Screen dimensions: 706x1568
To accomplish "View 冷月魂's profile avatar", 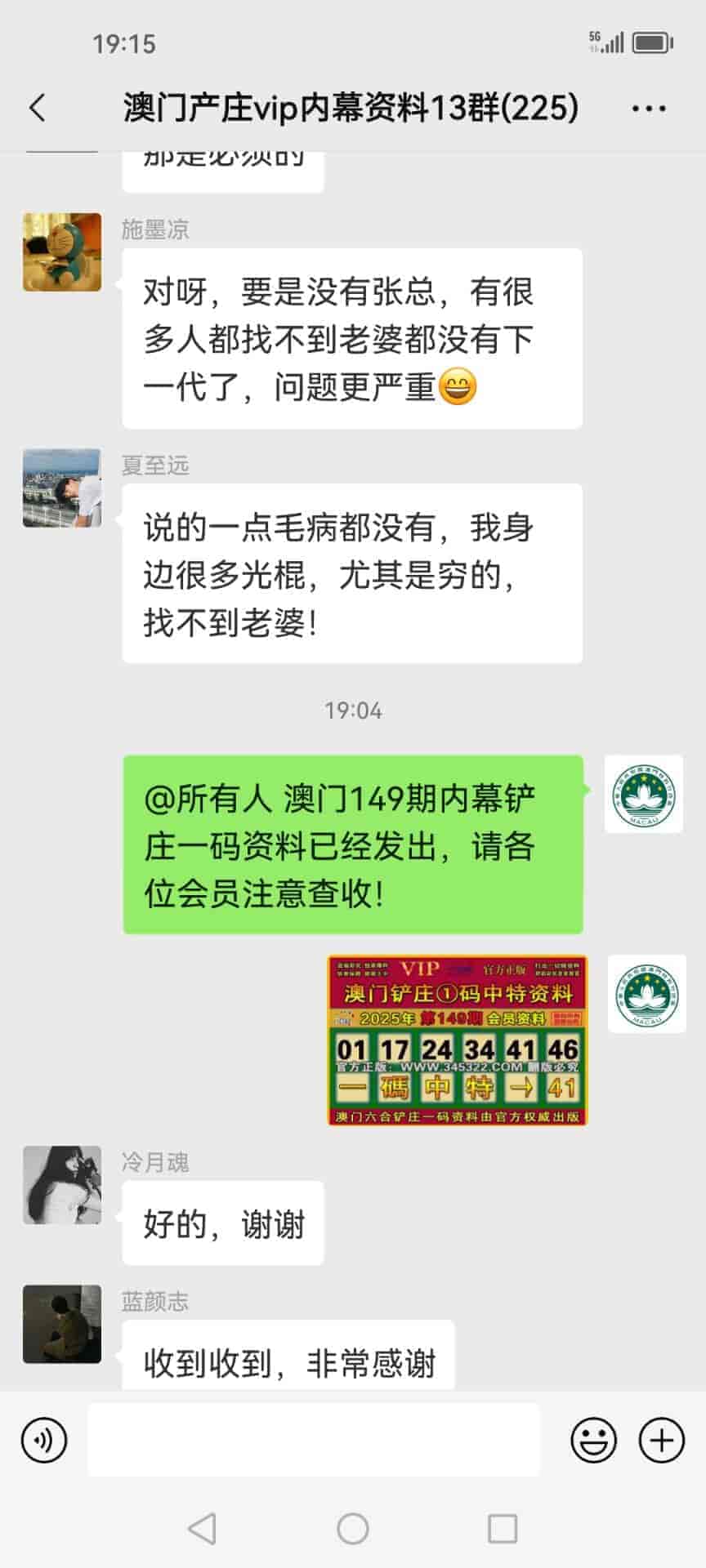I will point(62,1185).
